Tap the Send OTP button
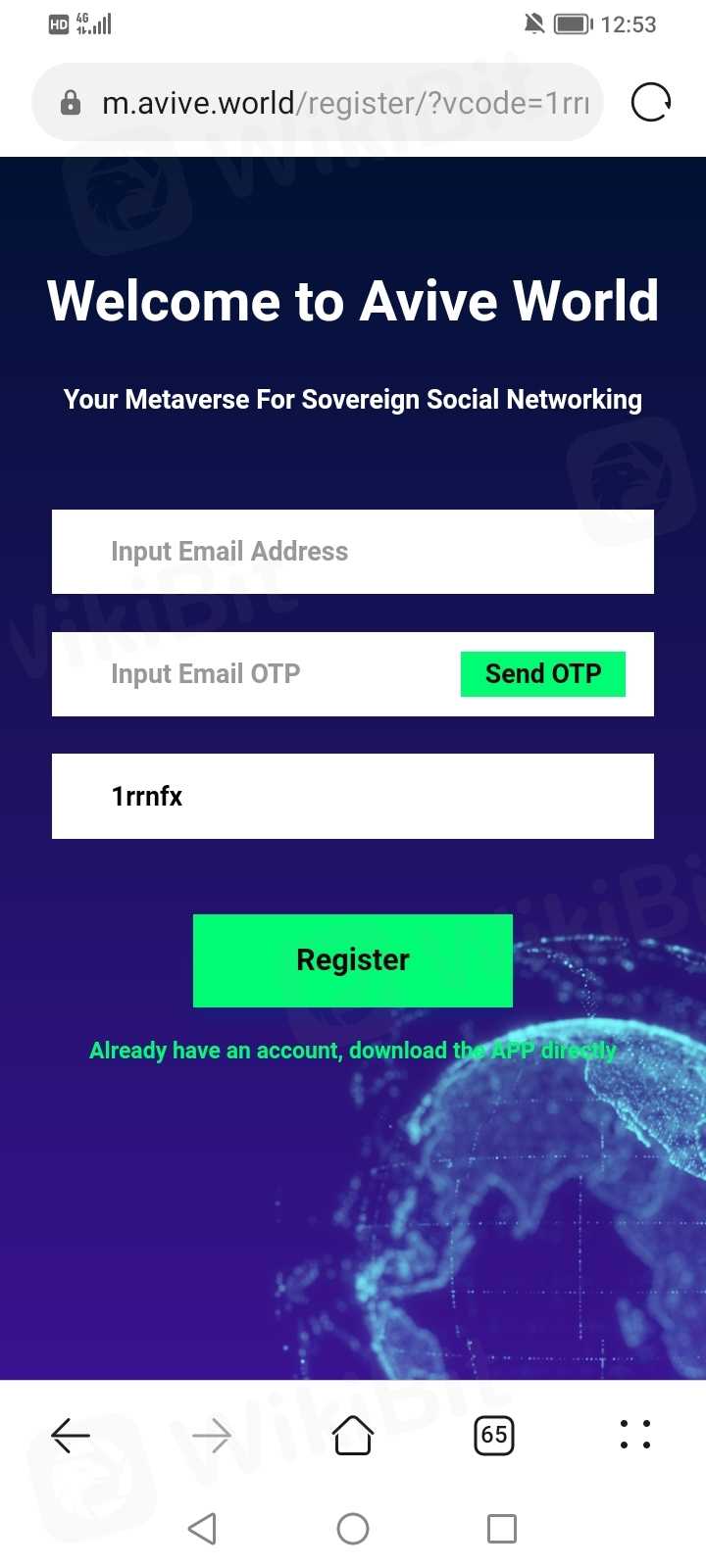Viewport: 706px width, 1568px height. click(x=542, y=674)
